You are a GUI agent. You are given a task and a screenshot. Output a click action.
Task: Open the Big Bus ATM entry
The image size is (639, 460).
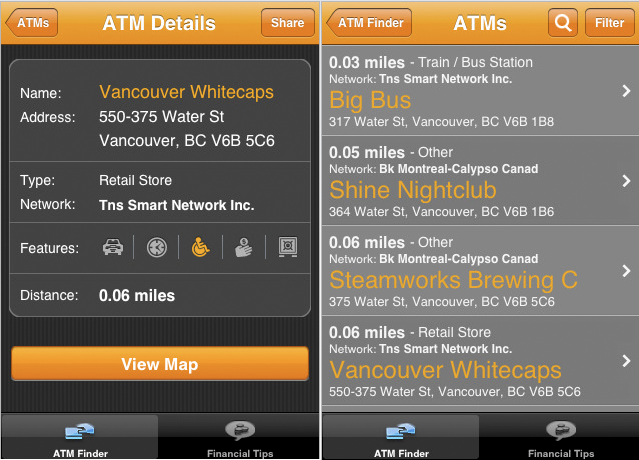click(x=480, y=91)
